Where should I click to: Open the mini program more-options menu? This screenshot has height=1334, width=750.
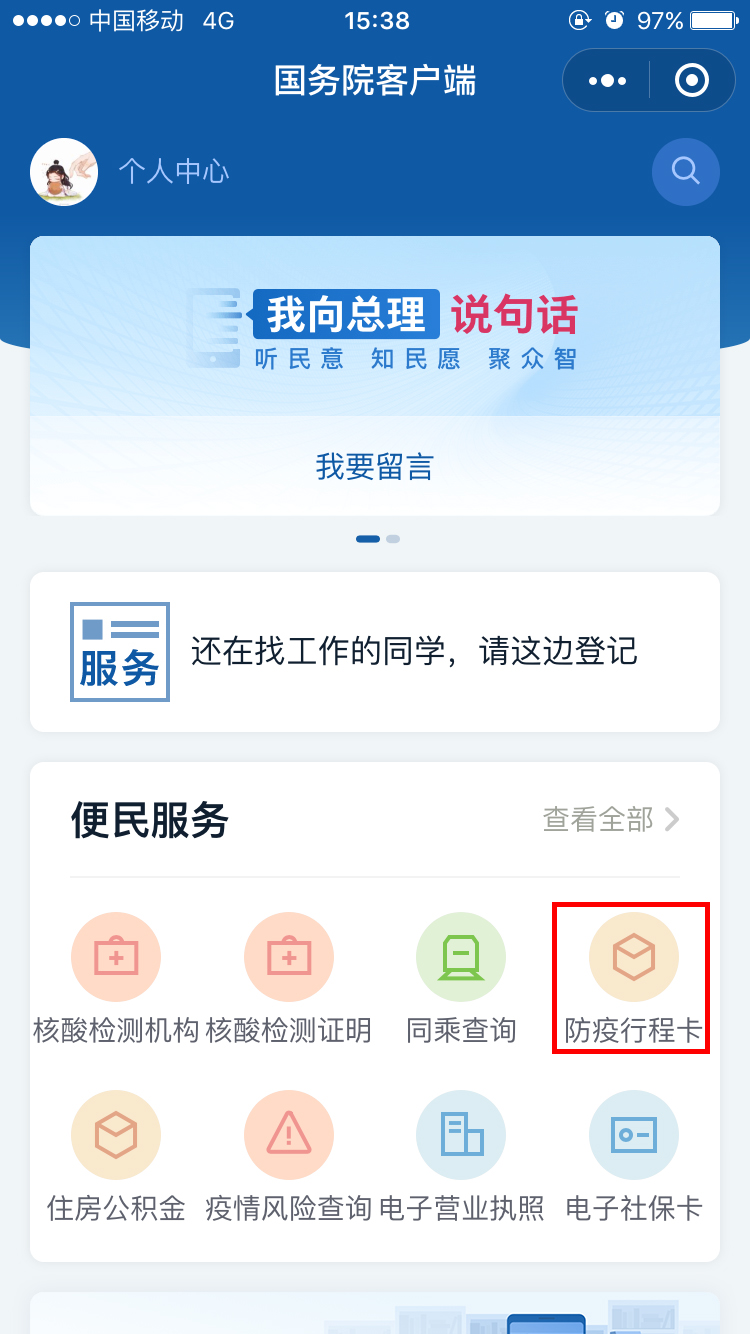tap(607, 80)
